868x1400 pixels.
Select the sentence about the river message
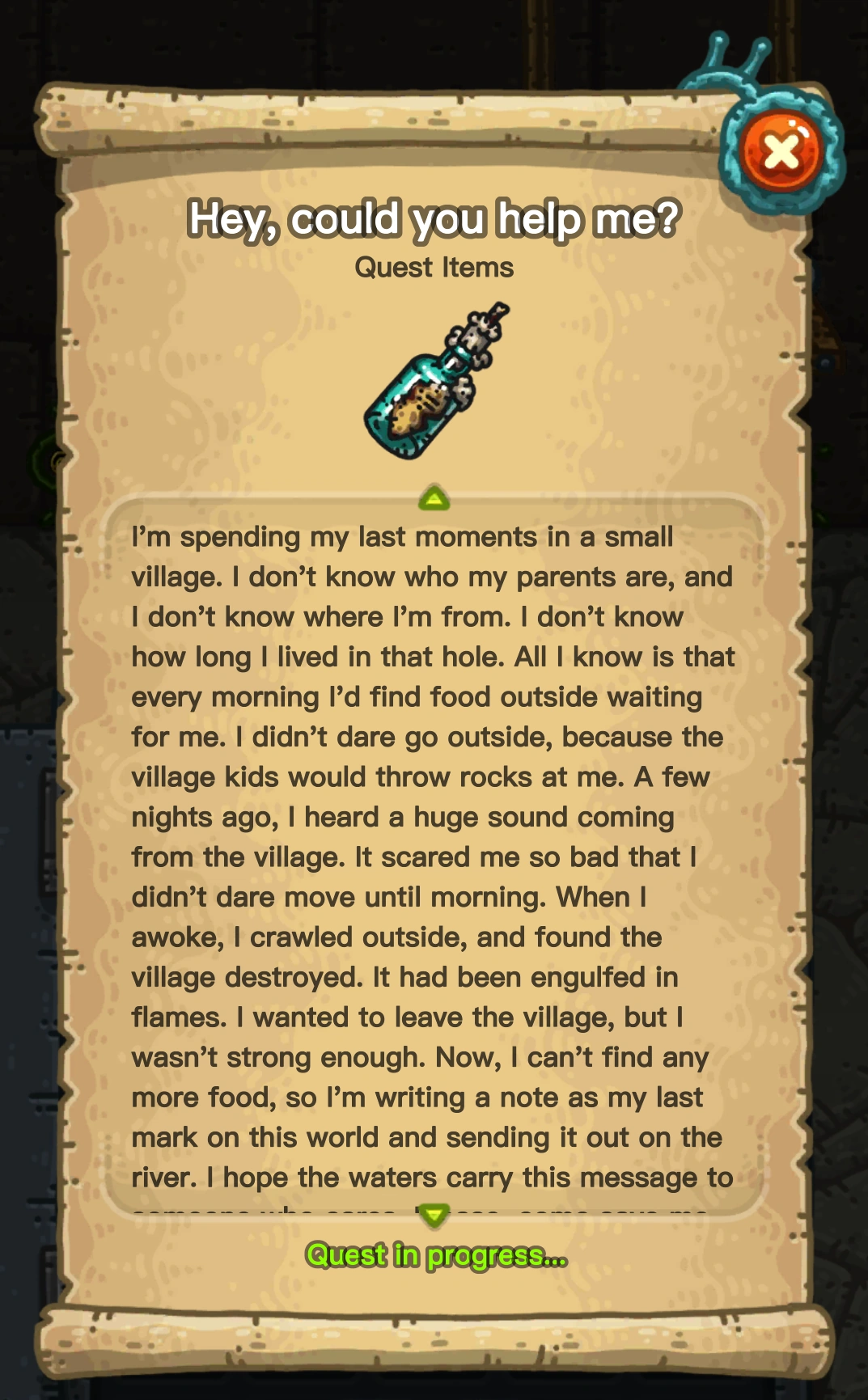pyautogui.click(x=429, y=1177)
